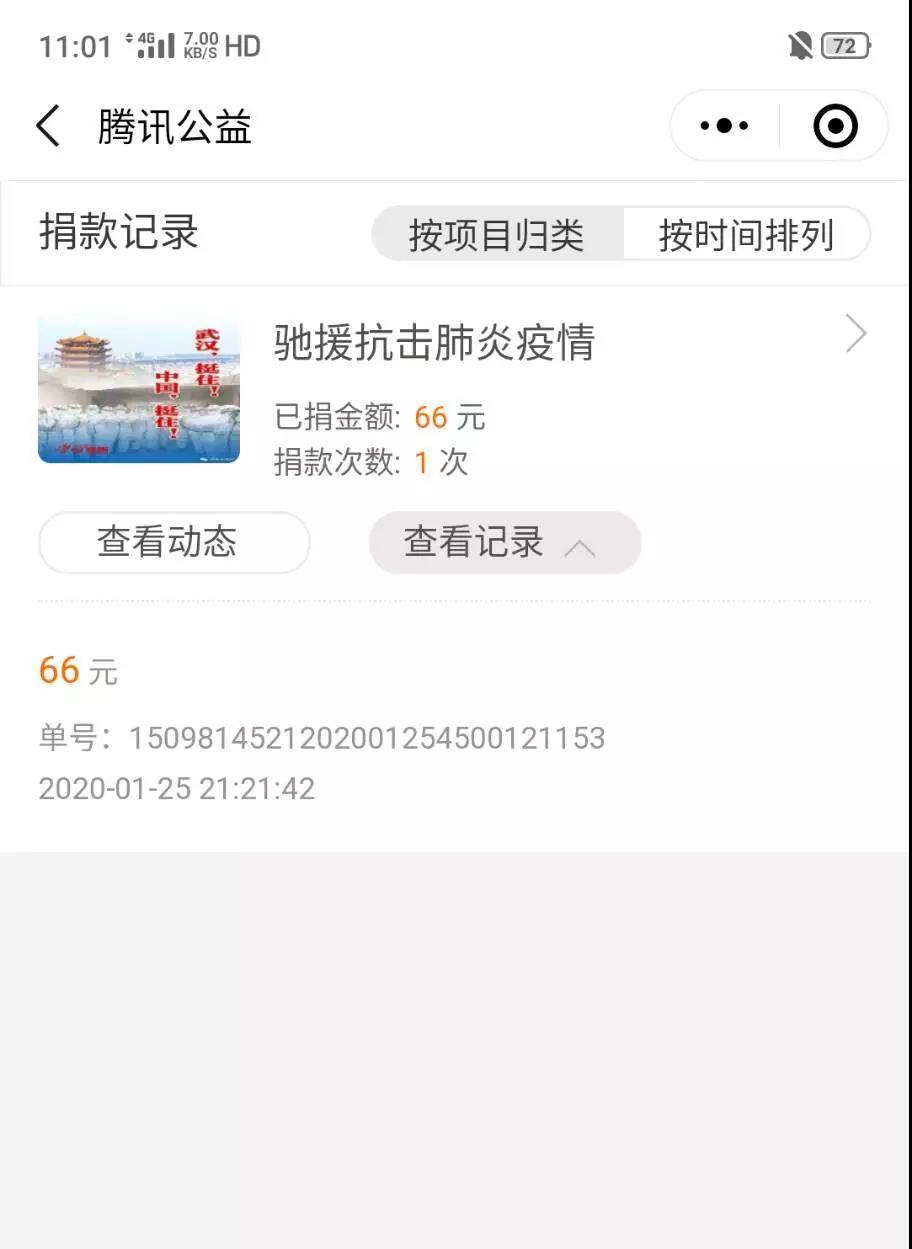The width and height of the screenshot is (912, 1249).
Task: Switch to 按项目归类 view
Action: click(x=497, y=236)
